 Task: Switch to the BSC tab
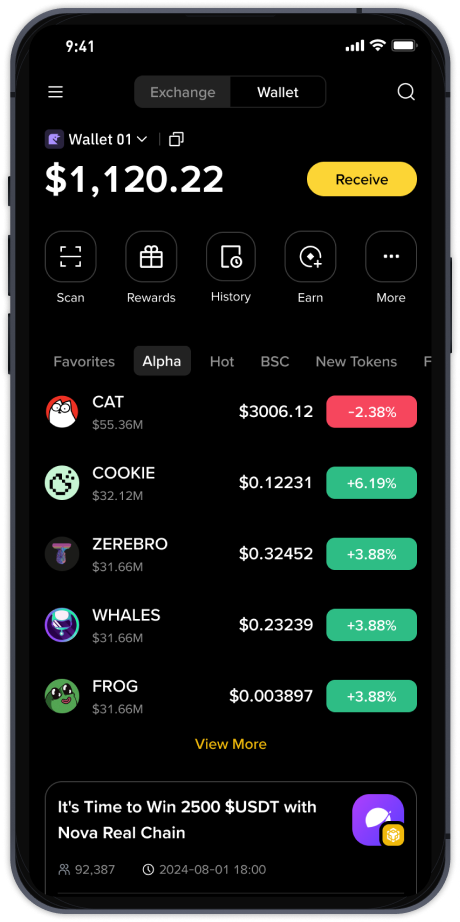click(x=275, y=362)
